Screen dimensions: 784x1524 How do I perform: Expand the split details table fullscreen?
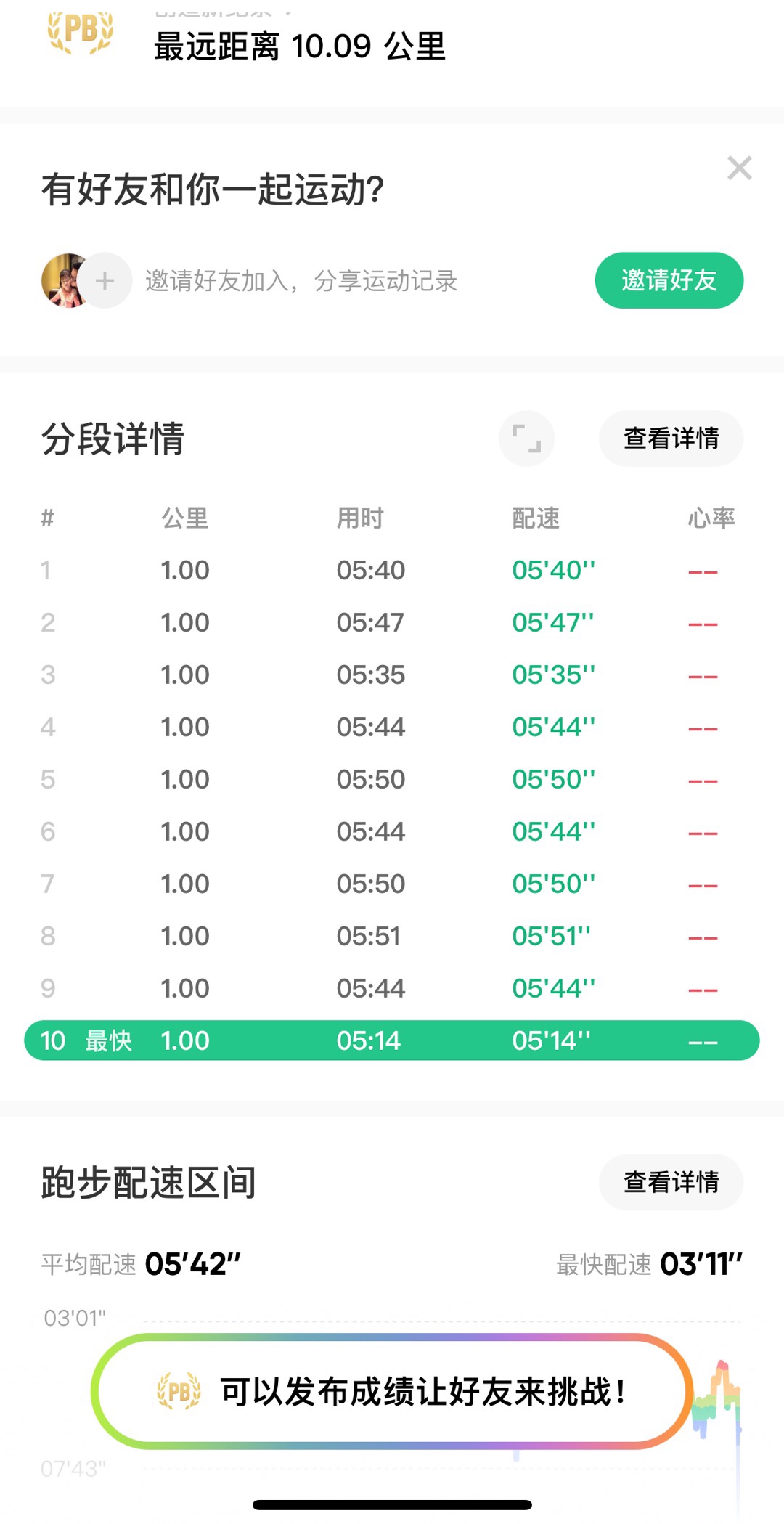(x=526, y=439)
